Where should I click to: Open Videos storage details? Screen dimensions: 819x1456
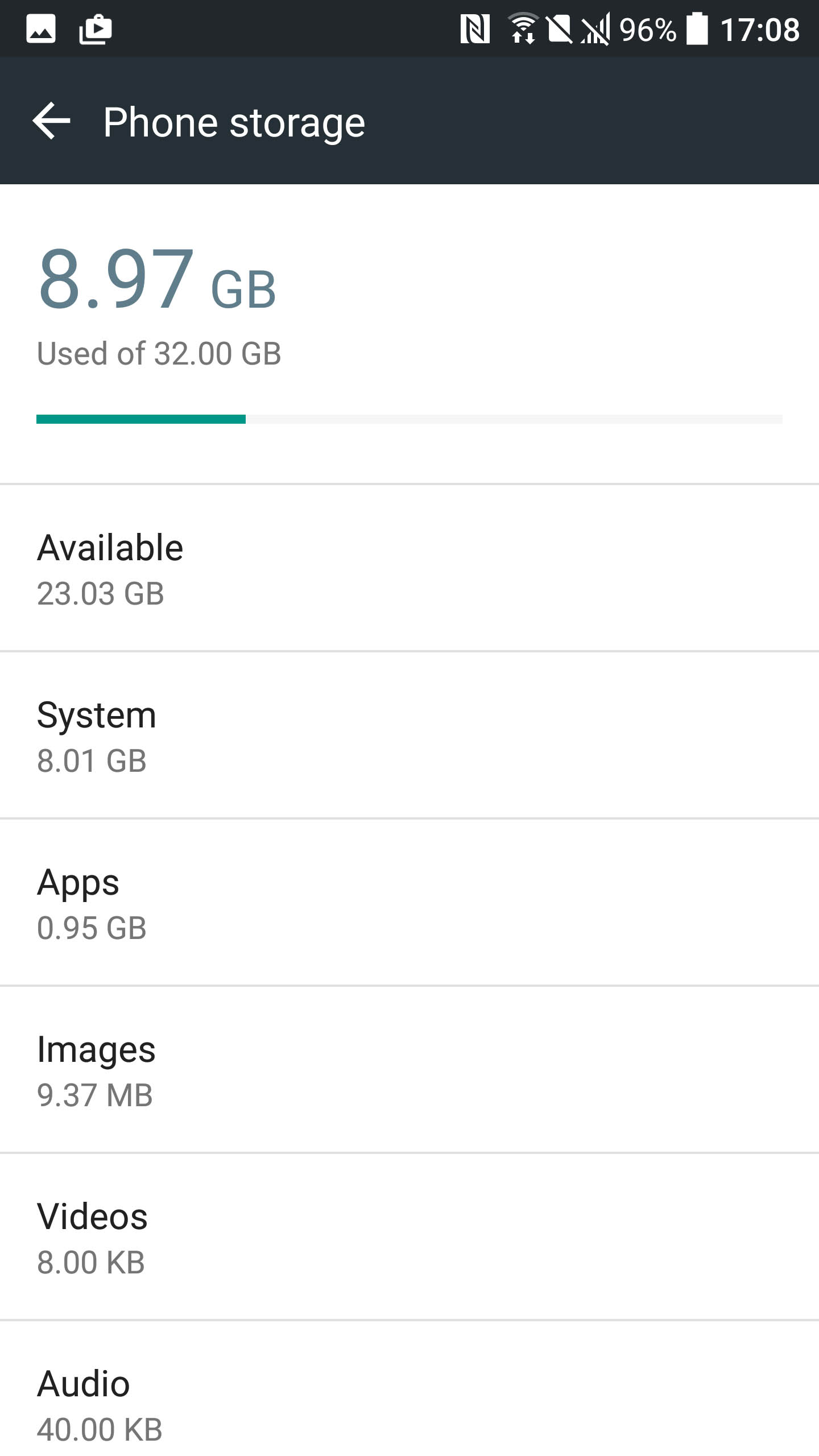pyautogui.click(x=409, y=1237)
